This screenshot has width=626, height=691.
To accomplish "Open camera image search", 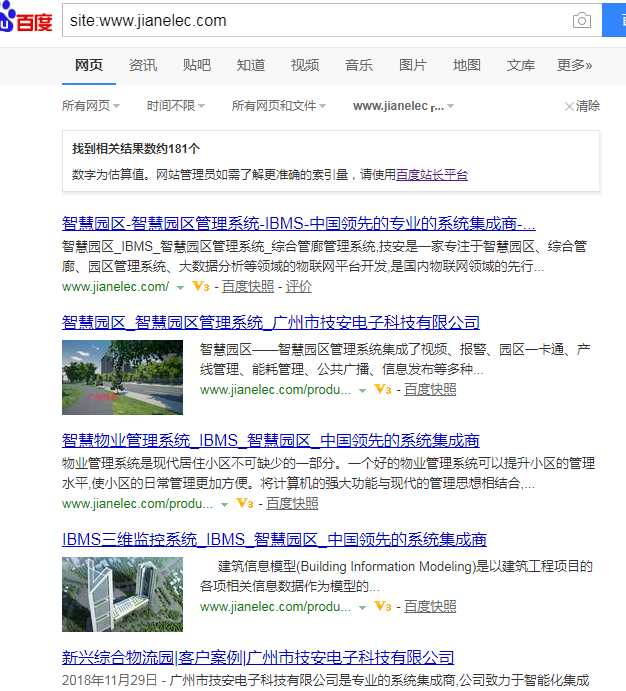I will point(581,21).
